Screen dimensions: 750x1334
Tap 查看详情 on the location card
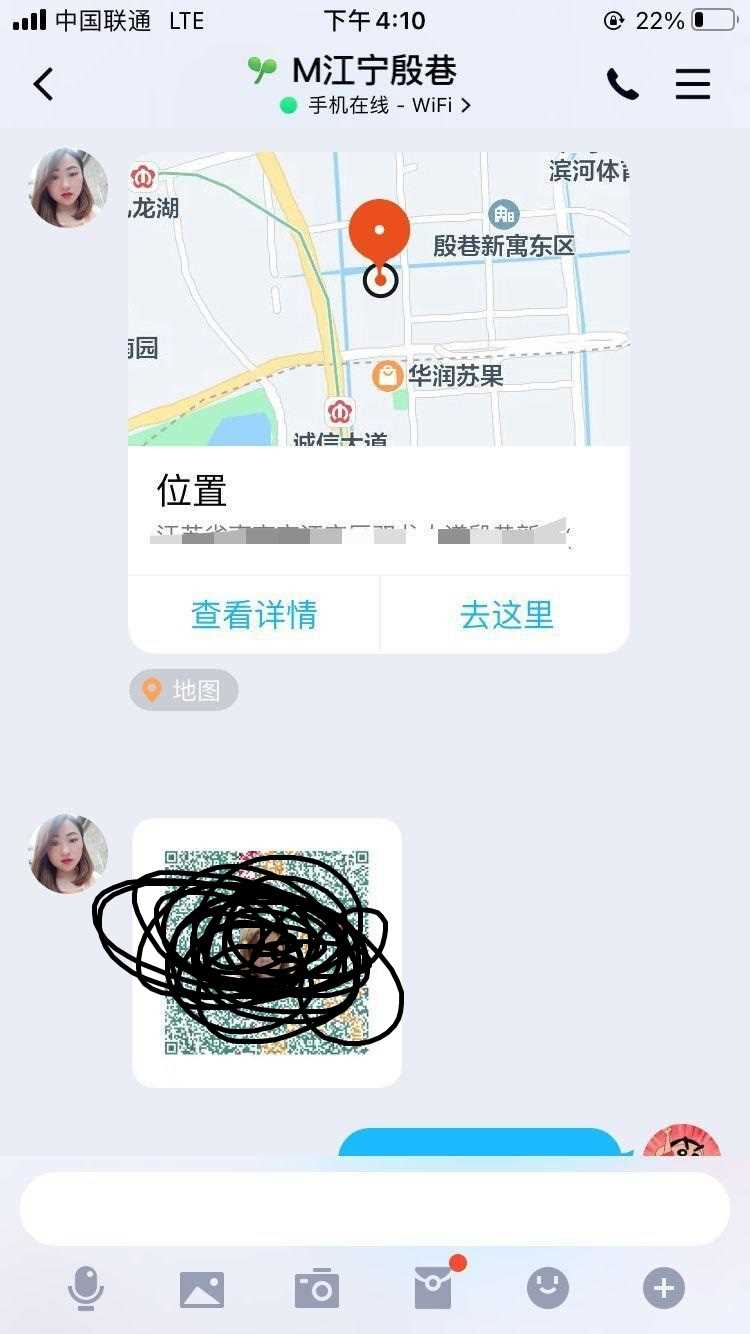pos(254,614)
